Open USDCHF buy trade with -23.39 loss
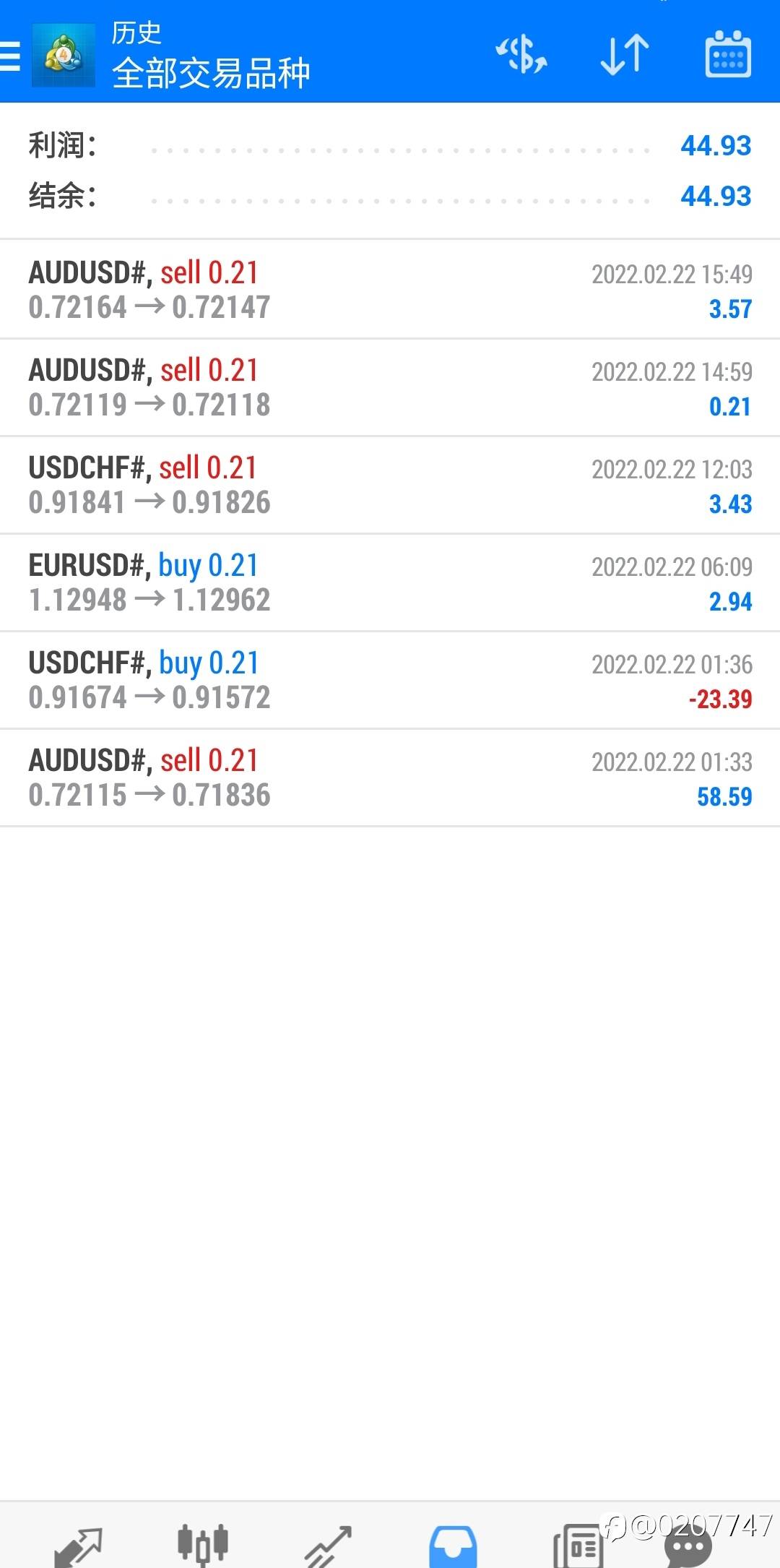This screenshot has width=780, height=1568. (x=390, y=680)
